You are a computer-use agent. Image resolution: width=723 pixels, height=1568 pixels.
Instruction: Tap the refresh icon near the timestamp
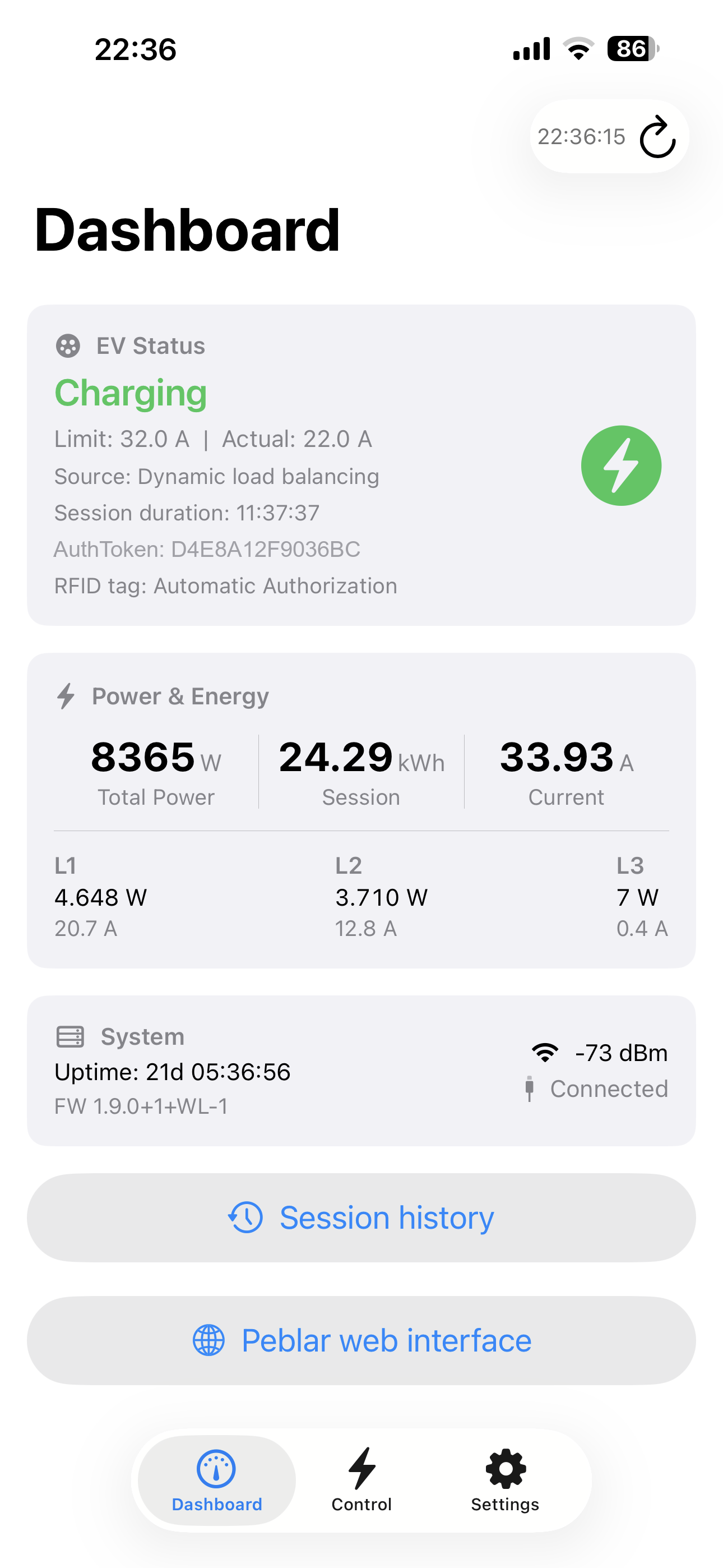click(x=658, y=137)
